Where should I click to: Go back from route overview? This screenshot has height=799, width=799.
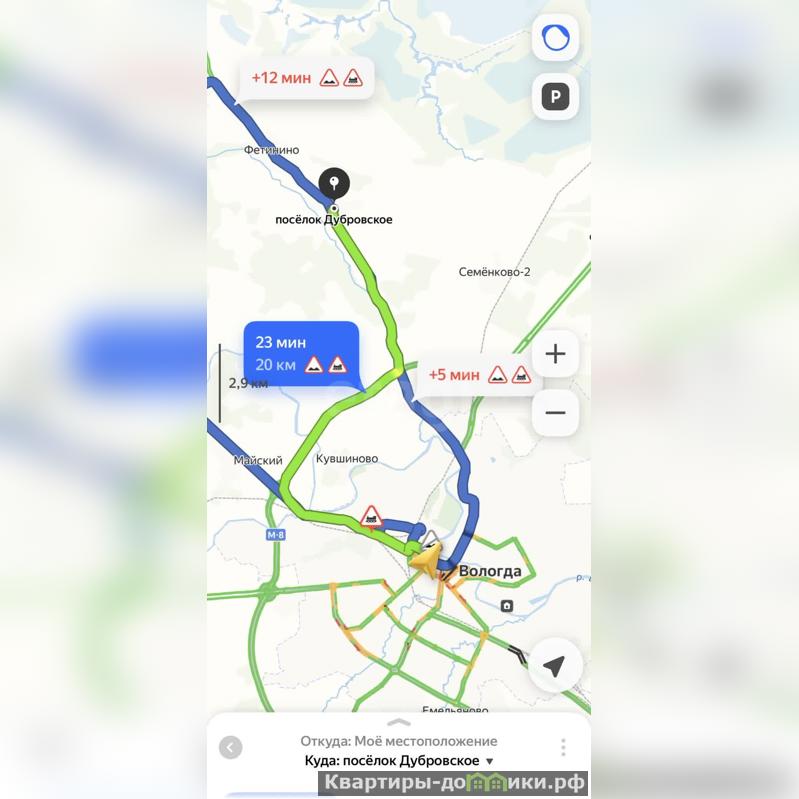coord(231,747)
